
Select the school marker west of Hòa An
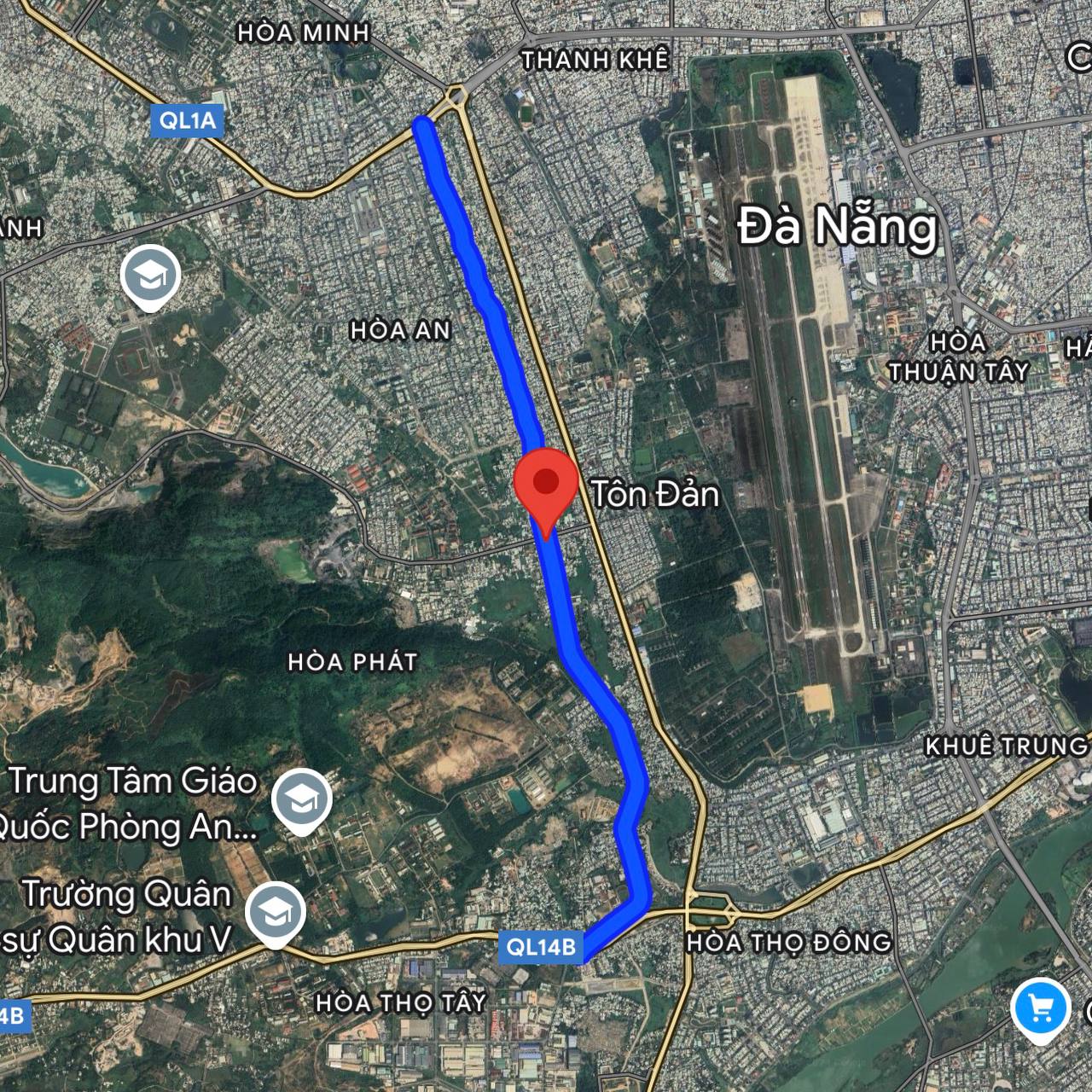coord(150,276)
